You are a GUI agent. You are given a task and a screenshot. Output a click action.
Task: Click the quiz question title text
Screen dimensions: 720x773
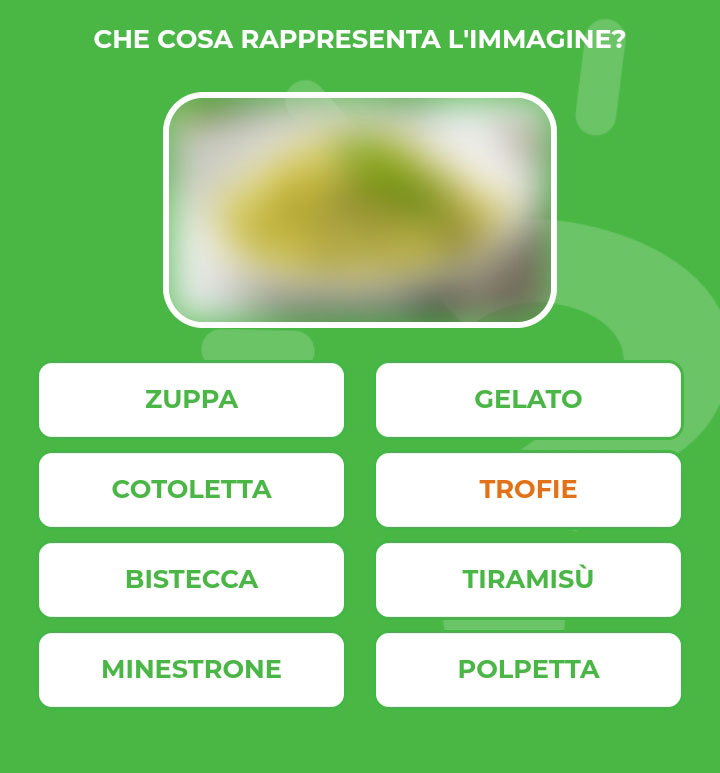point(360,40)
